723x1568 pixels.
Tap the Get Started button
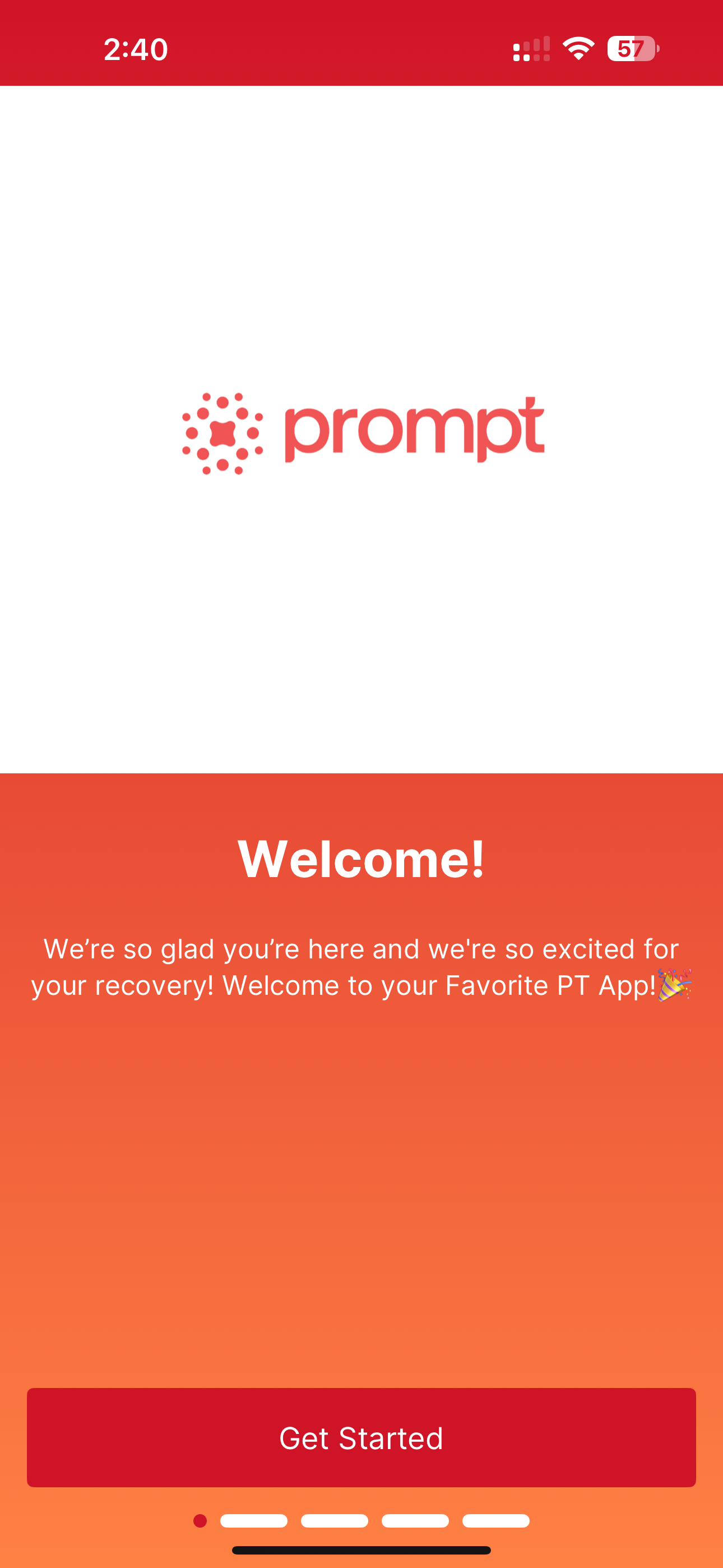[361, 1437]
